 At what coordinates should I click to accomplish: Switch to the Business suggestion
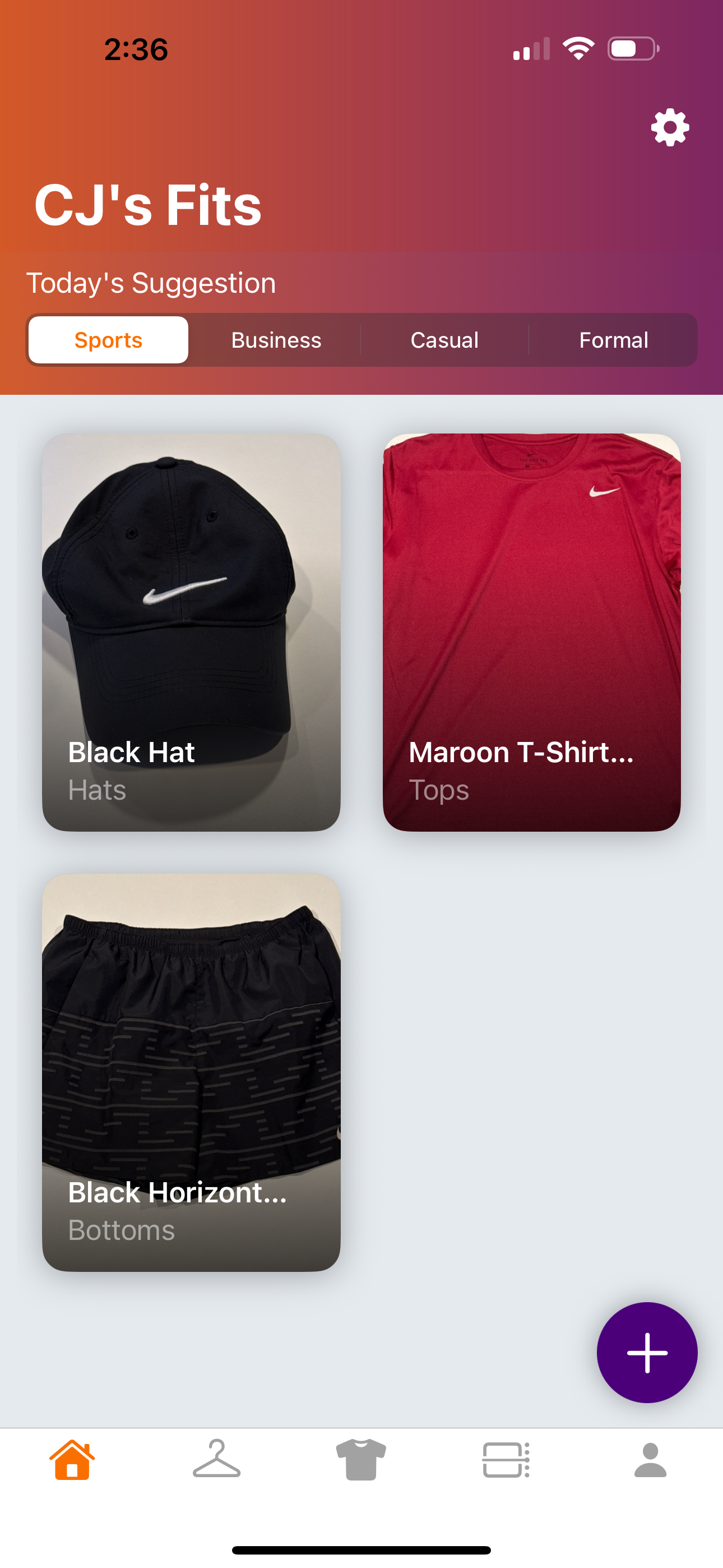[276, 340]
